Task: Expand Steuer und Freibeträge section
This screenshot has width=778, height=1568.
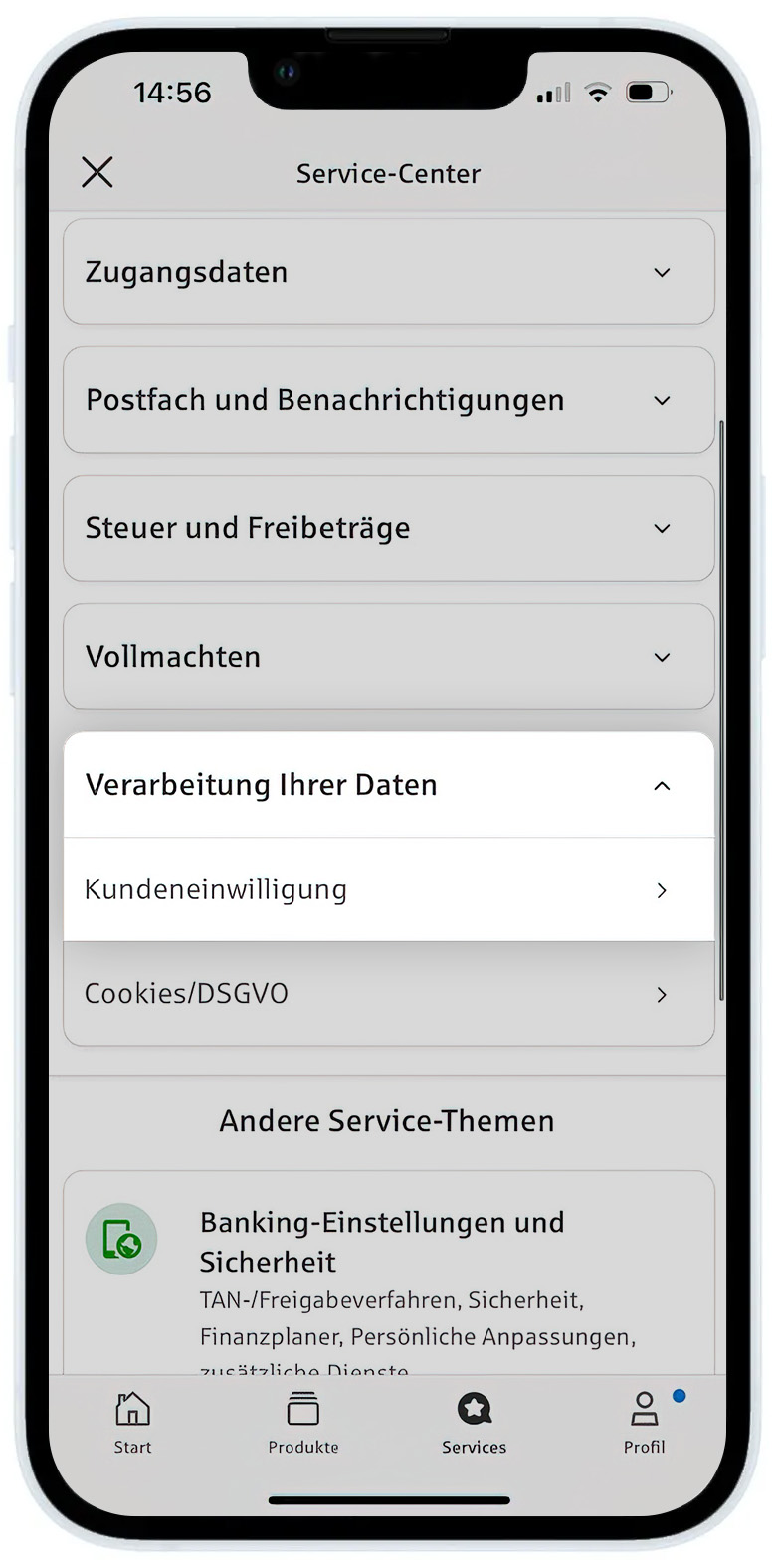Action: (x=388, y=528)
